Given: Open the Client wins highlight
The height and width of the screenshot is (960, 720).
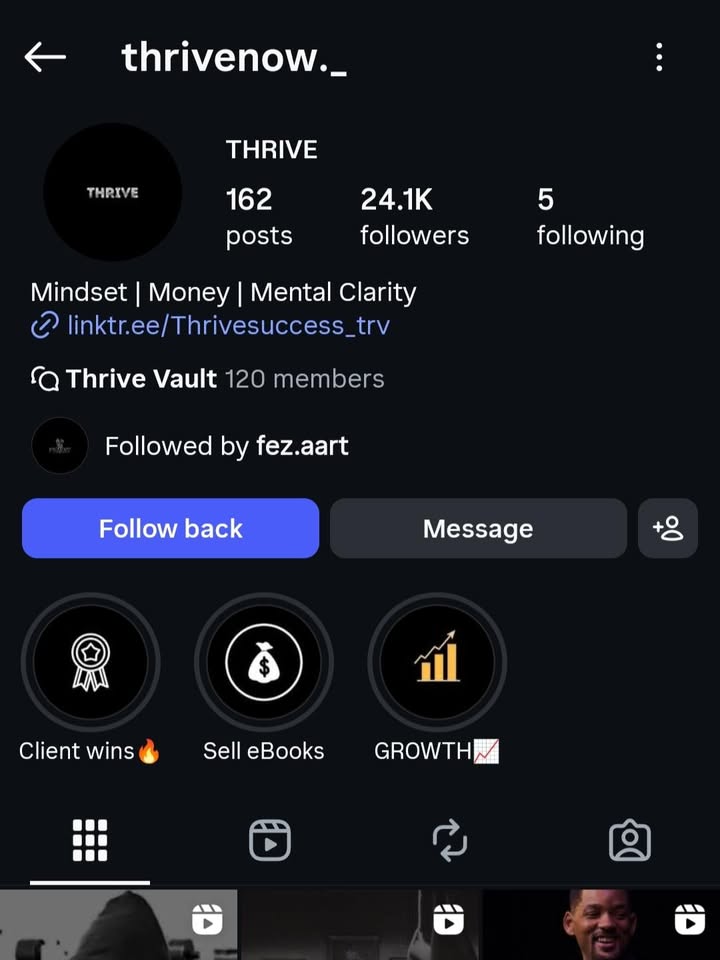Looking at the screenshot, I should (90, 662).
